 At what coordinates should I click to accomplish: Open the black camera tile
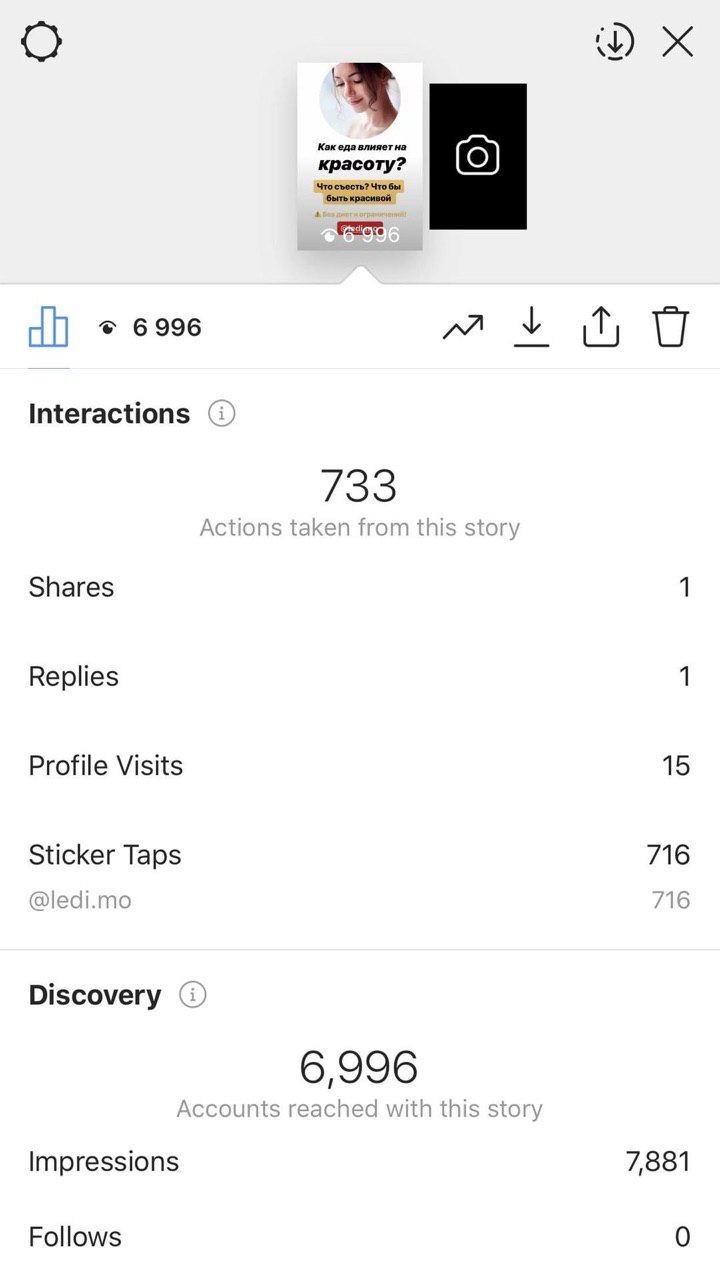click(478, 157)
